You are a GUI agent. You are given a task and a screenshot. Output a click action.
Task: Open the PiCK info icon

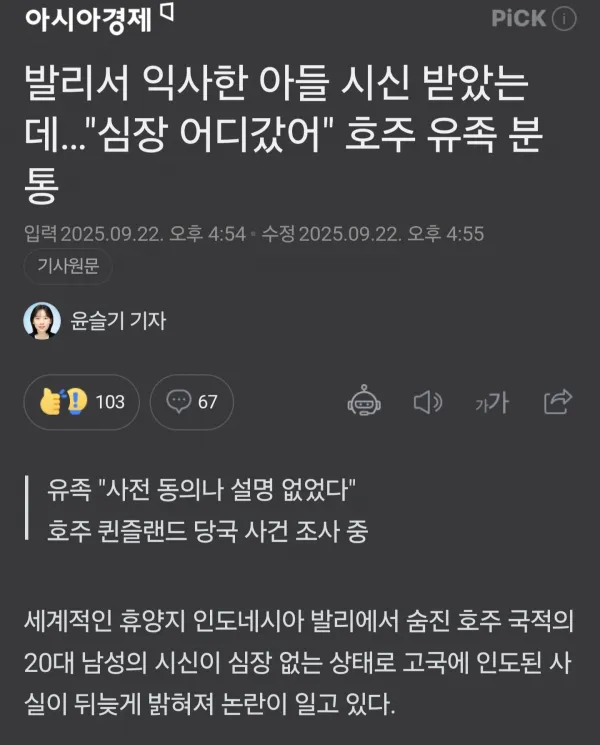click(x=565, y=18)
